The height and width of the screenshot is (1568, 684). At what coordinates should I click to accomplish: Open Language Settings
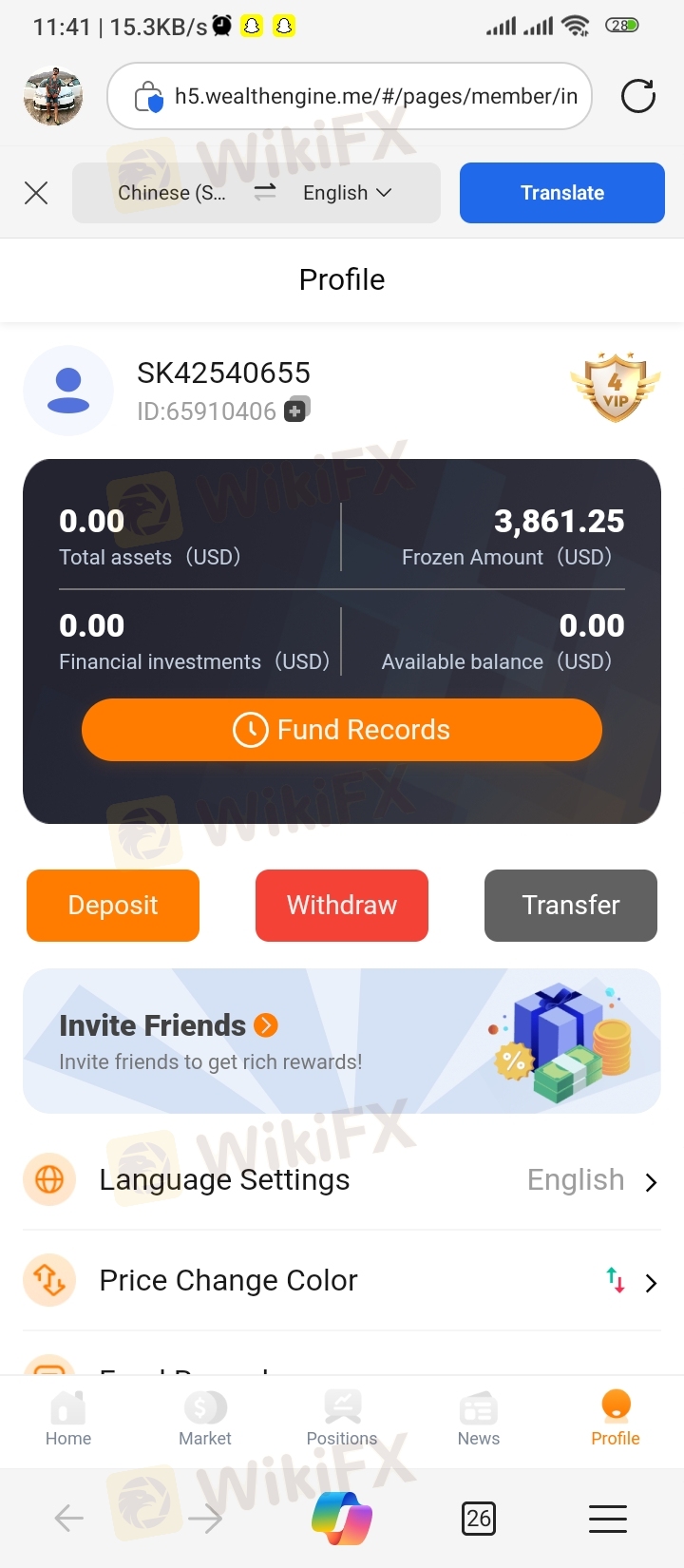point(342,1180)
